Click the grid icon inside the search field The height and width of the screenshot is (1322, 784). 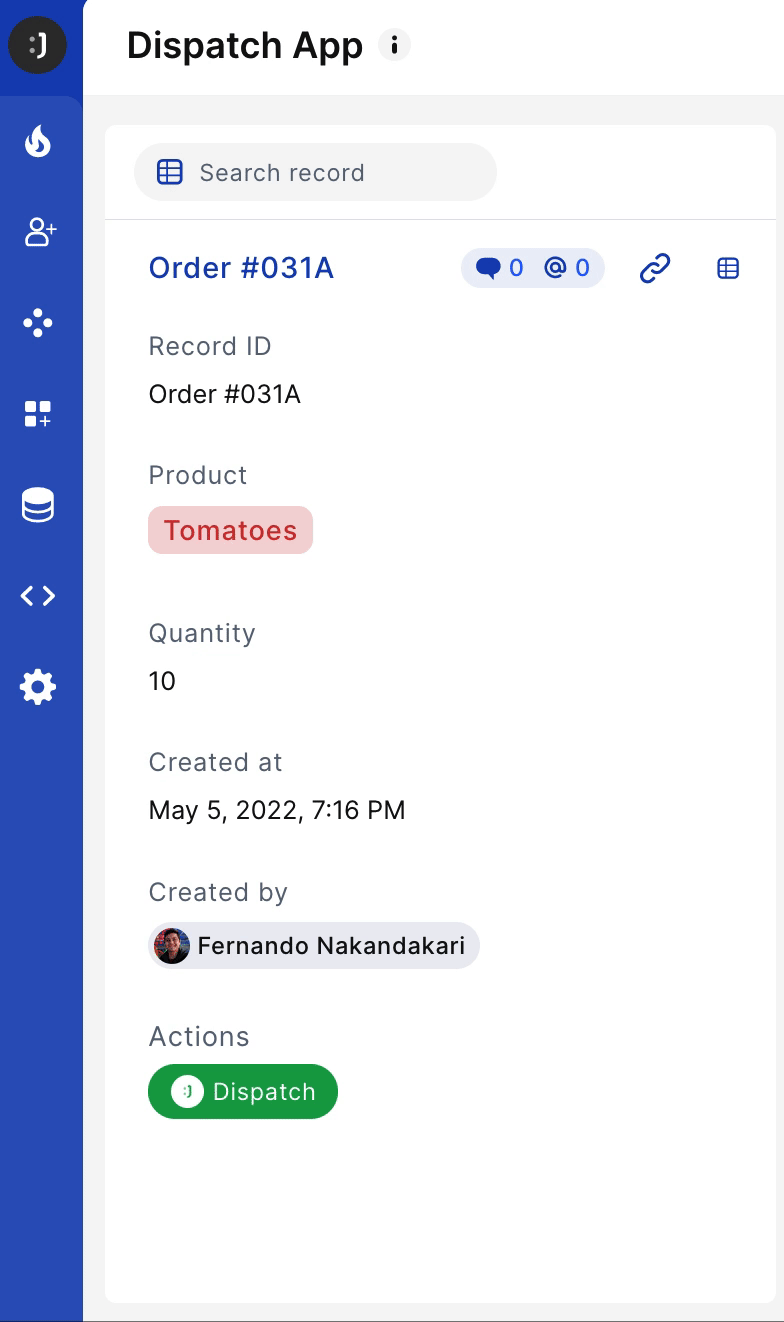[170, 171]
